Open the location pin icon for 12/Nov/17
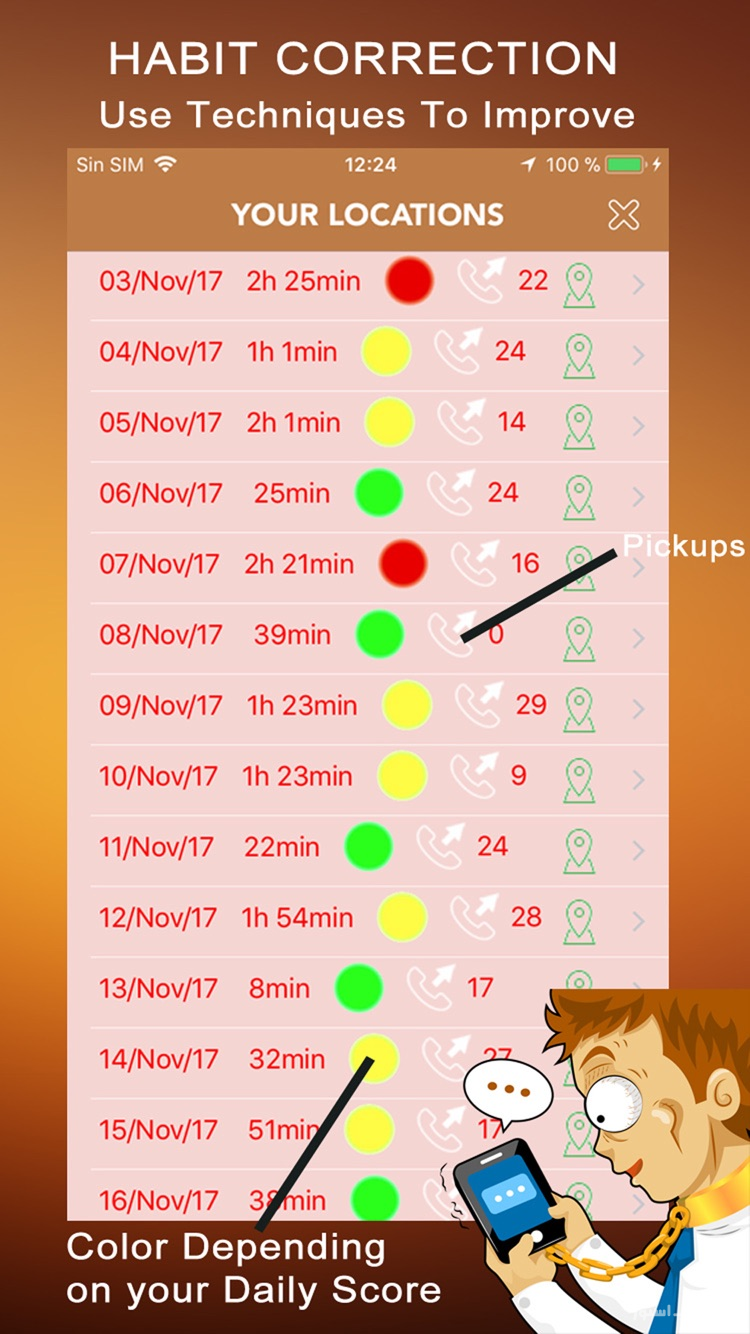750x1334 pixels. point(581,918)
